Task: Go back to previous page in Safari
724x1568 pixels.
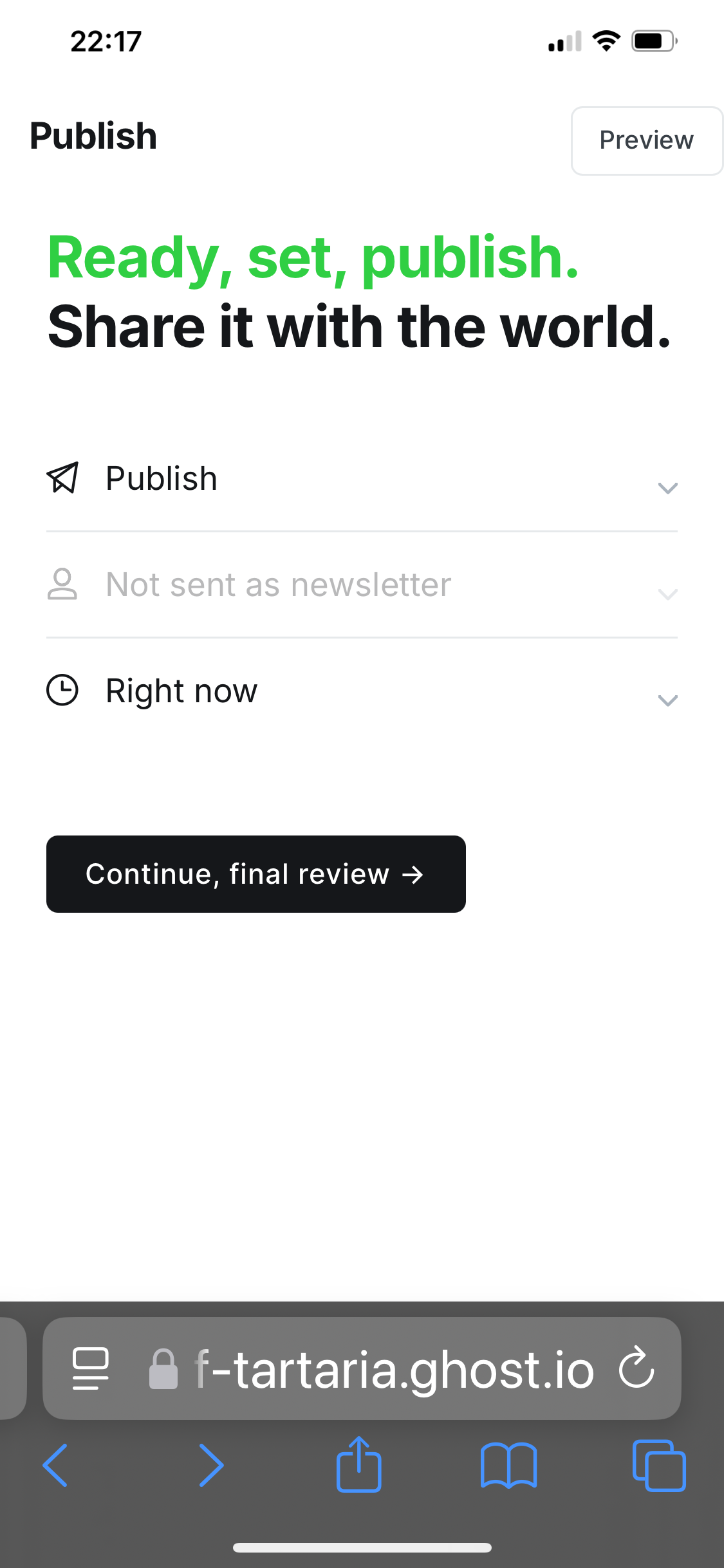Action: [55, 1466]
